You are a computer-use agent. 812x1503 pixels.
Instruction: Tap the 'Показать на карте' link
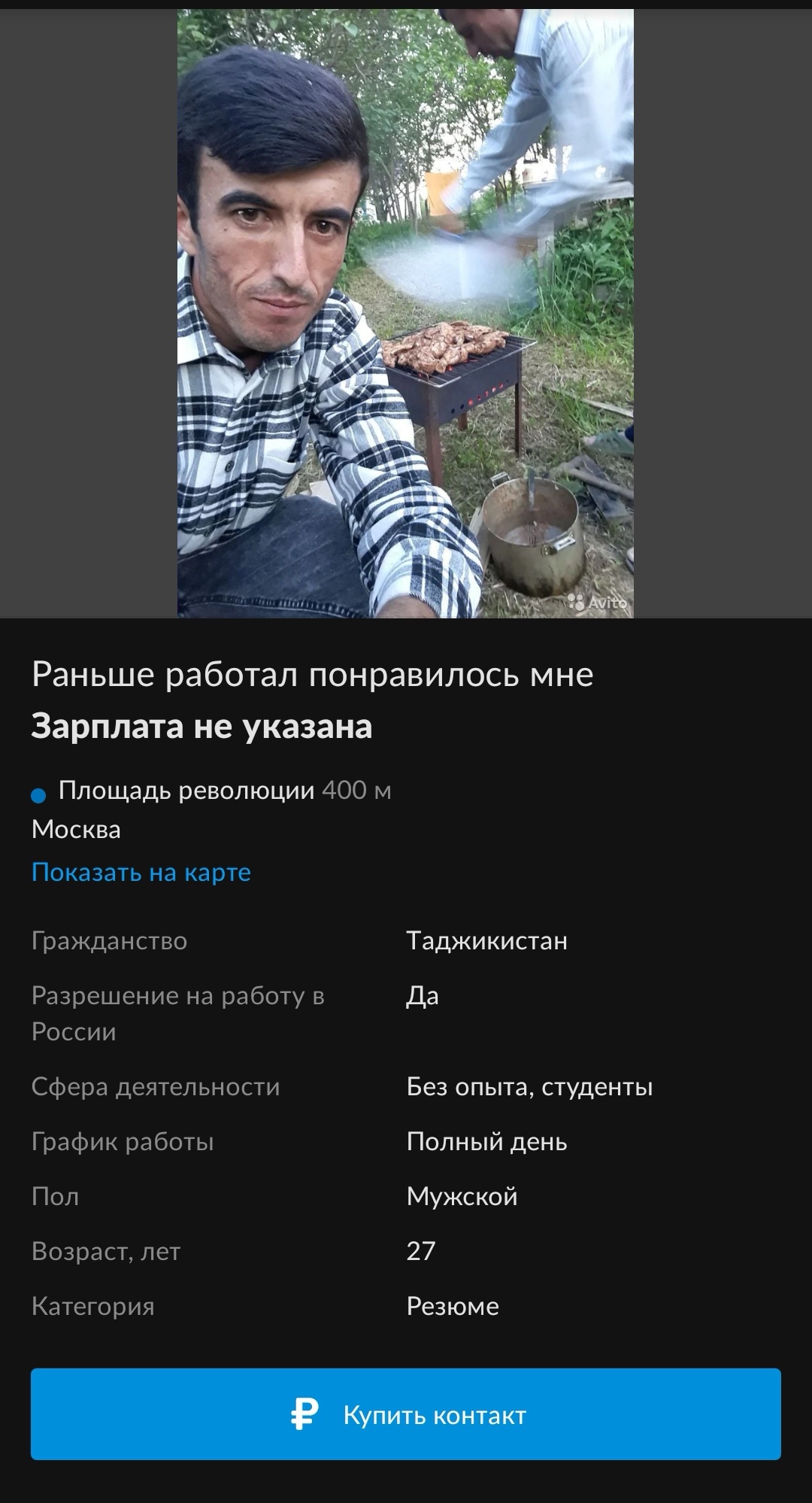[141, 873]
